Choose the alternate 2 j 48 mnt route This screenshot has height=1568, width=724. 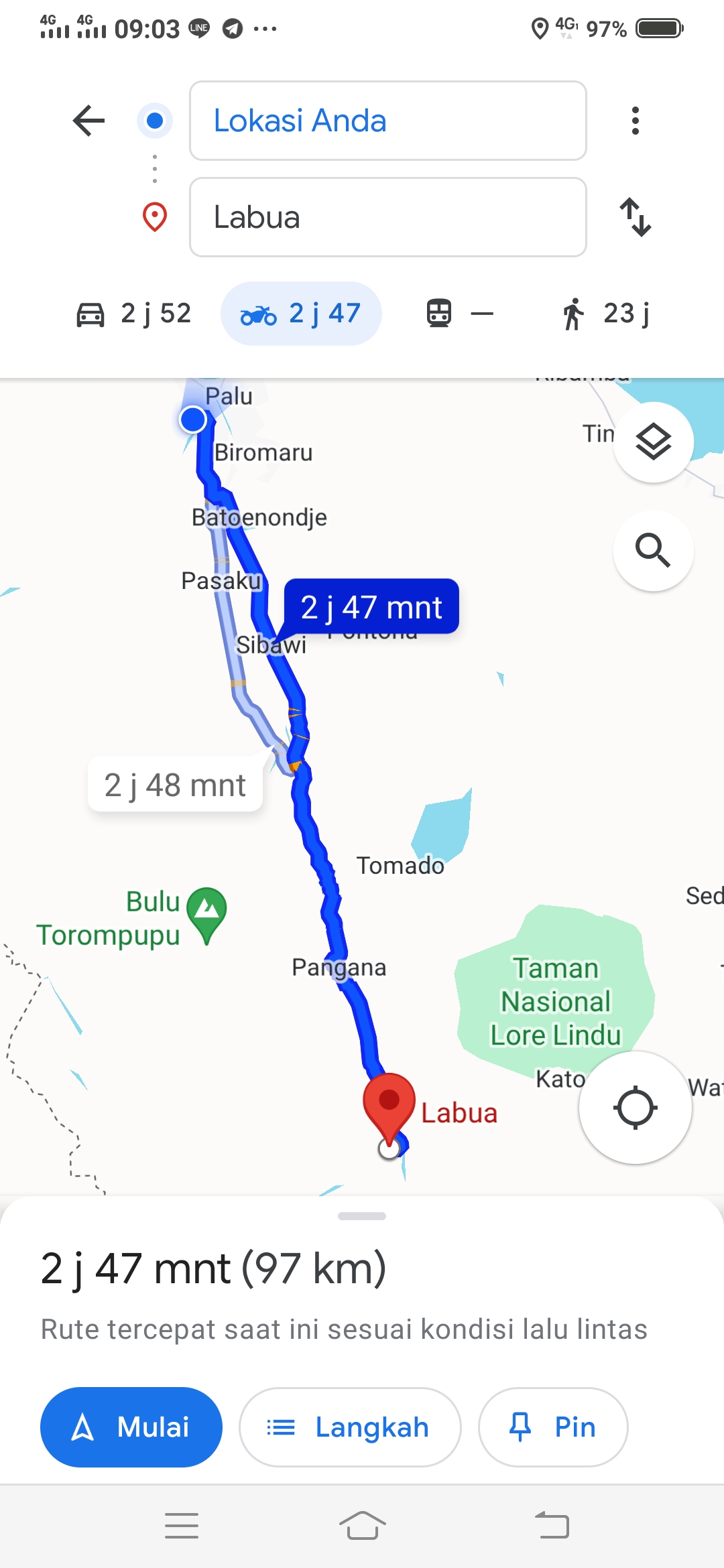point(175,785)
